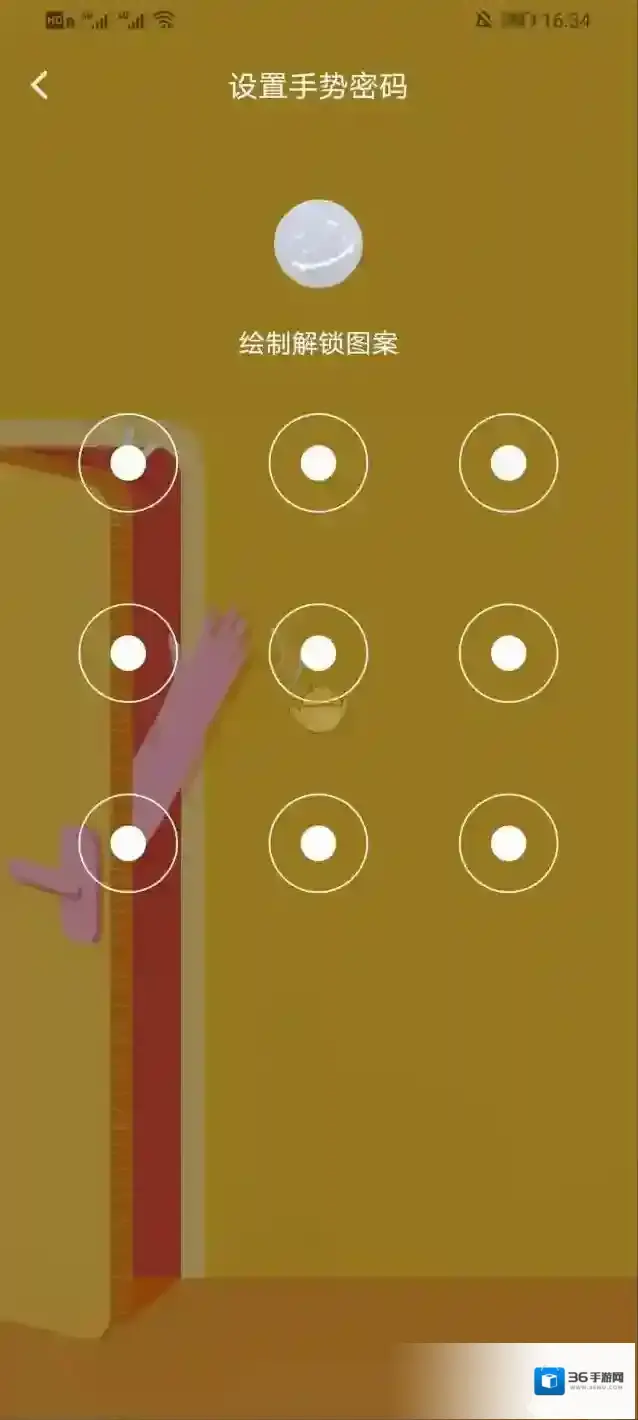This screenshot has height=1420, width=638.
Task: Tap the bottom-center pattern dot
Action: pos(318,843)
